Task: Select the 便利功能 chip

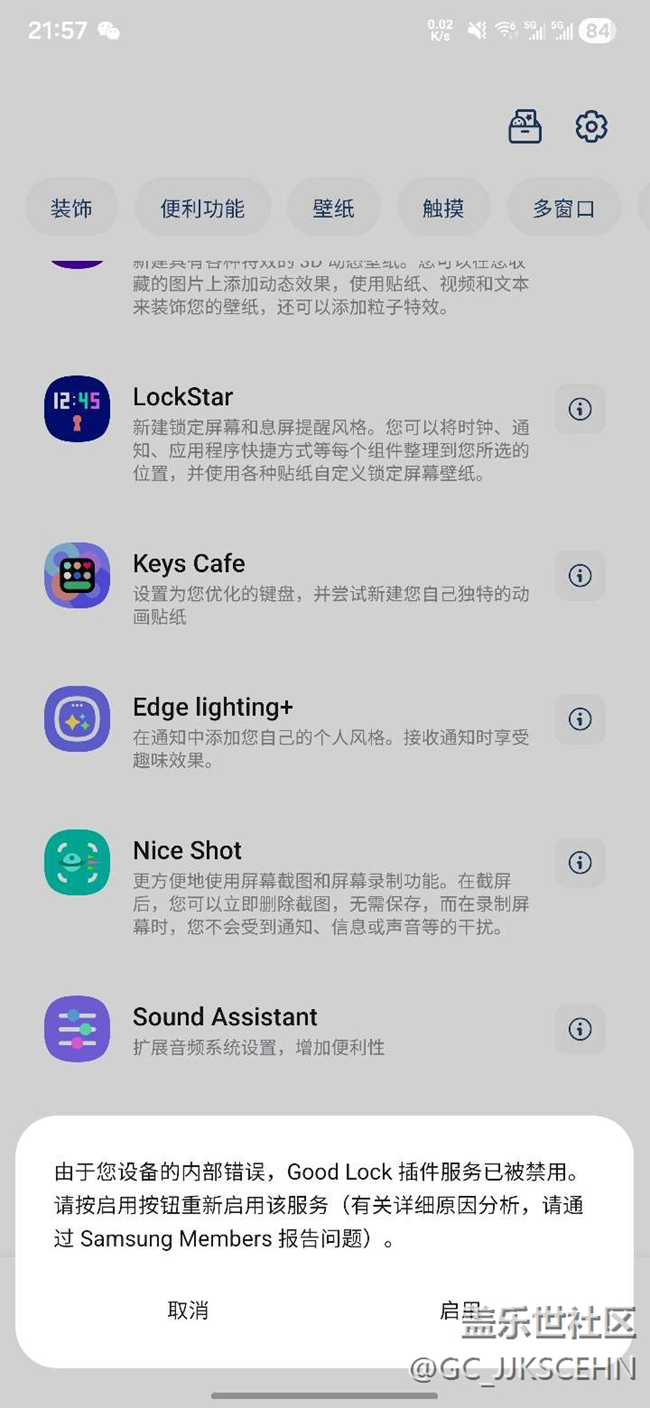Action: pyautogui.click(x=203, y=208)
